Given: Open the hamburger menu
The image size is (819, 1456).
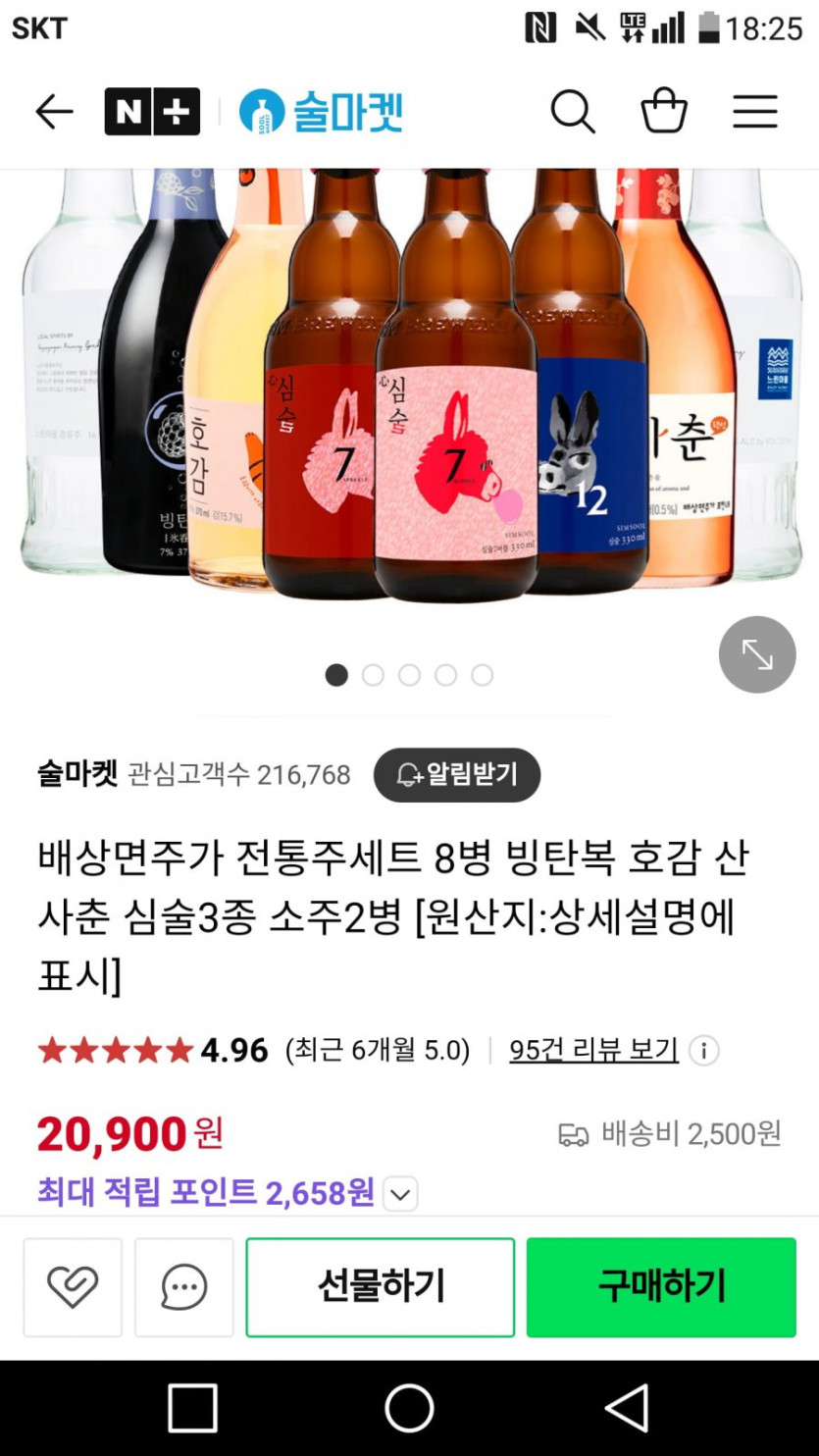Looking at the screenshot, I should 755,112.
